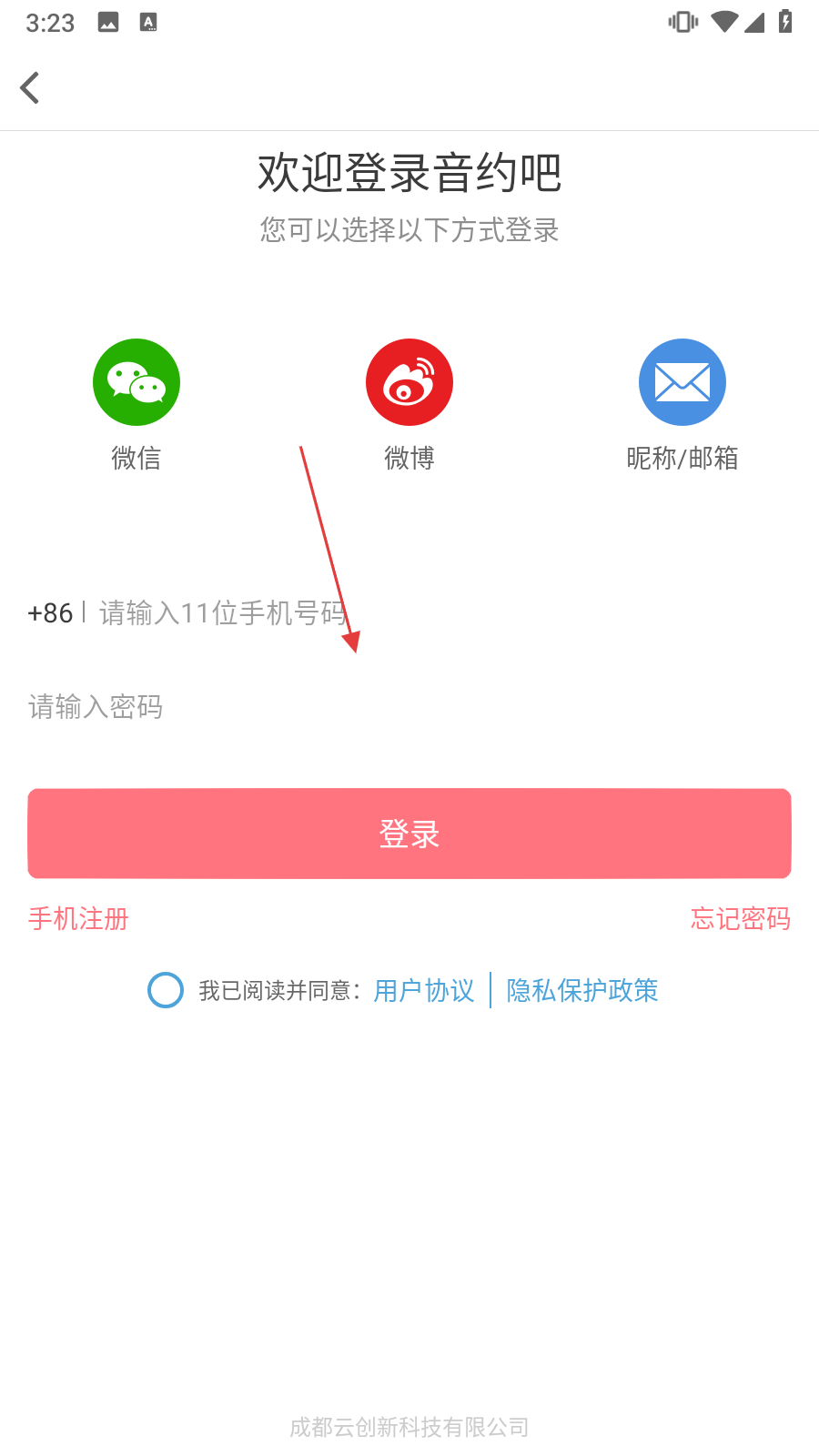This screenshot has height=1456, width=819.
Task: Tap the red 登录 login button
Action: [409, 834]
